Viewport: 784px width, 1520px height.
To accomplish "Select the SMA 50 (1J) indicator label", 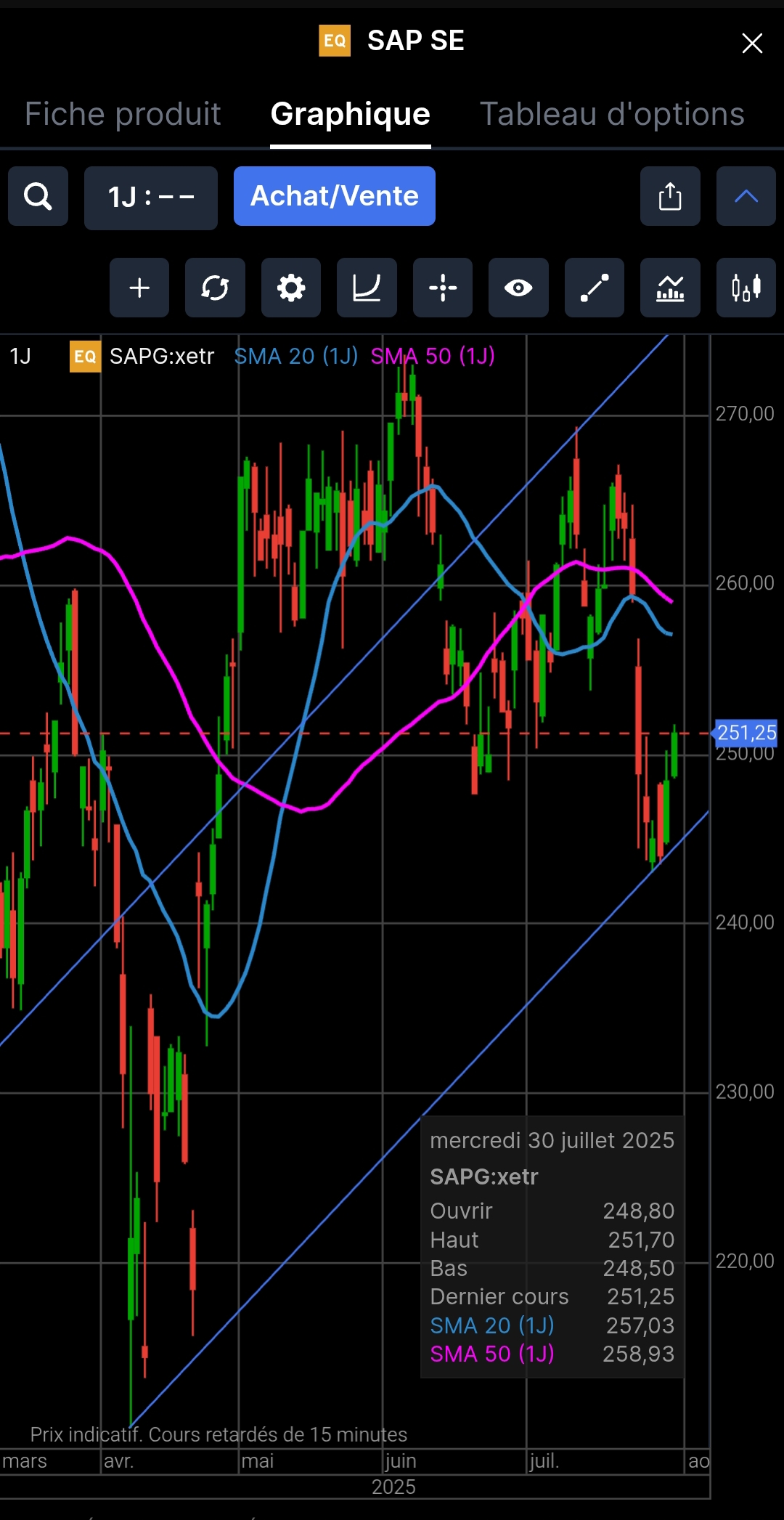I will pos(433,356).
